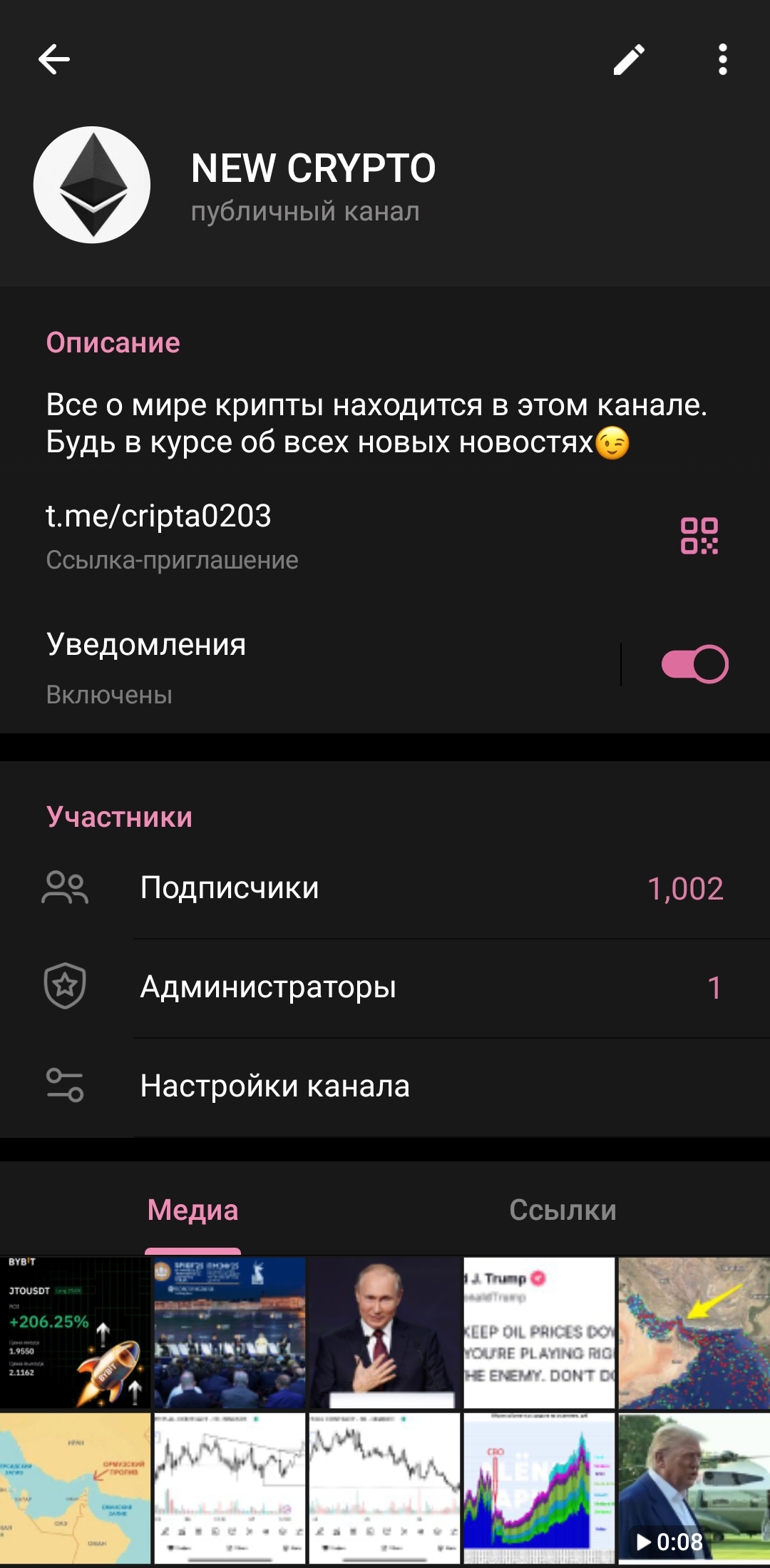Open the BYBIT +206.25% media image
Screen dimensions: 770x1568
click(75, 1332)
